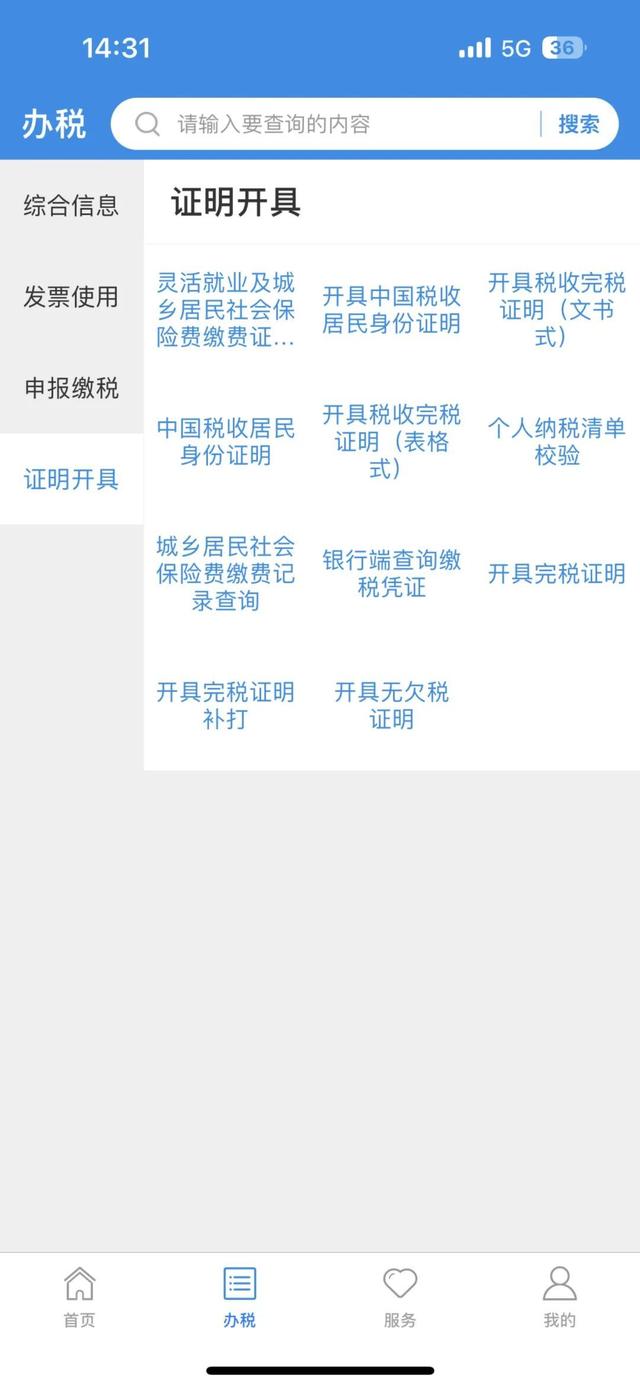Open 开具完税证明补打
This screenshot has width=640, height=1387.
226,706
